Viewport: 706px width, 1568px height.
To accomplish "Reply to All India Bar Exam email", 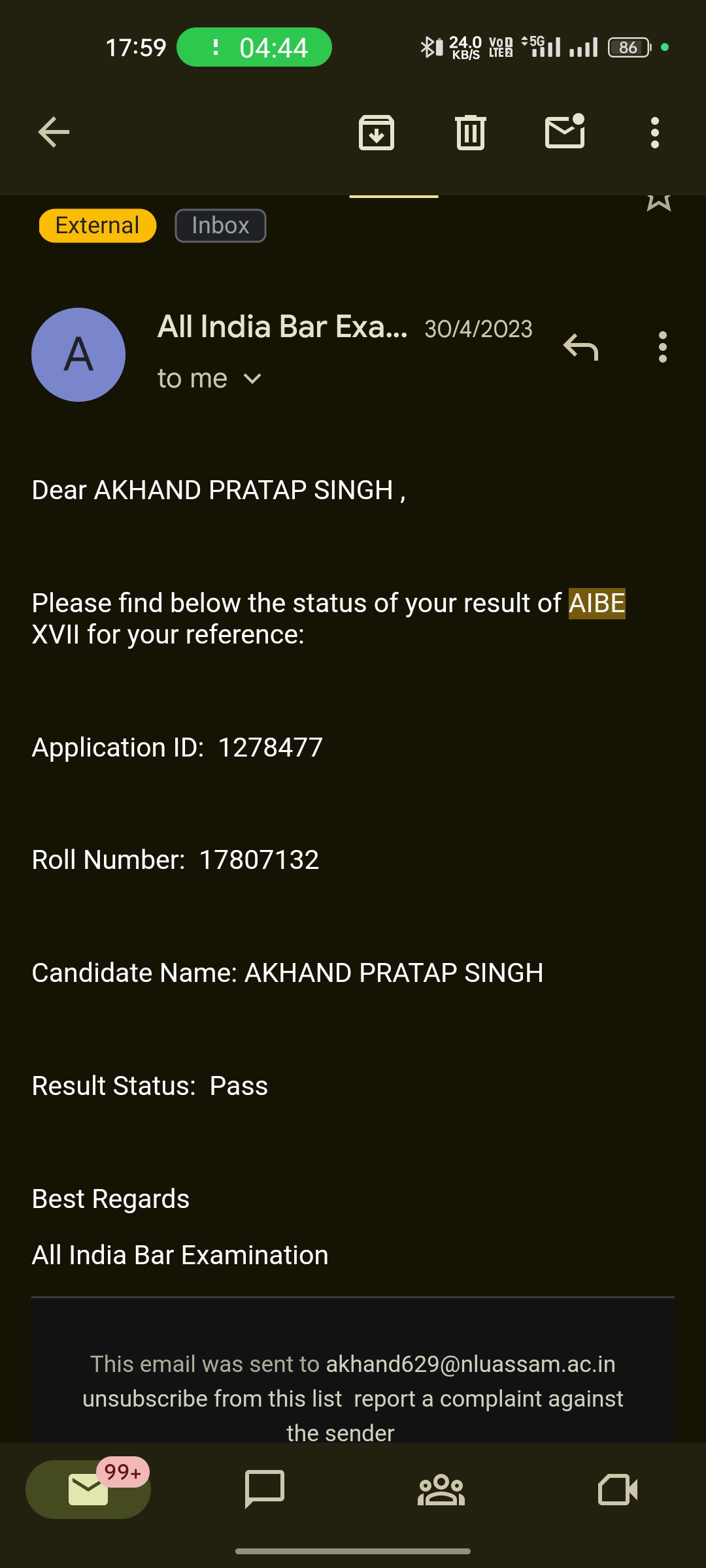I will click(x=581, y=347).
